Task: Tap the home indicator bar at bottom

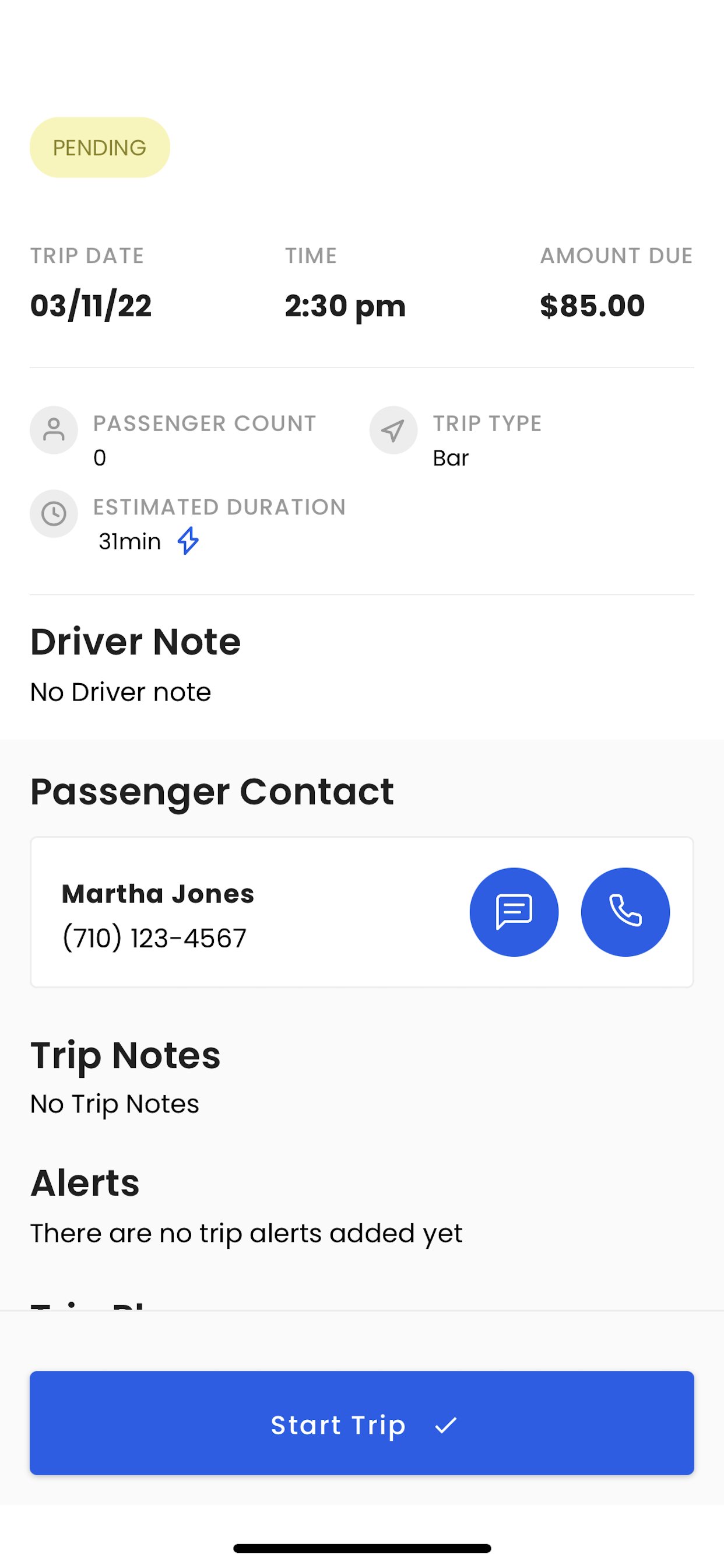Action: [x=362, y=1549]
